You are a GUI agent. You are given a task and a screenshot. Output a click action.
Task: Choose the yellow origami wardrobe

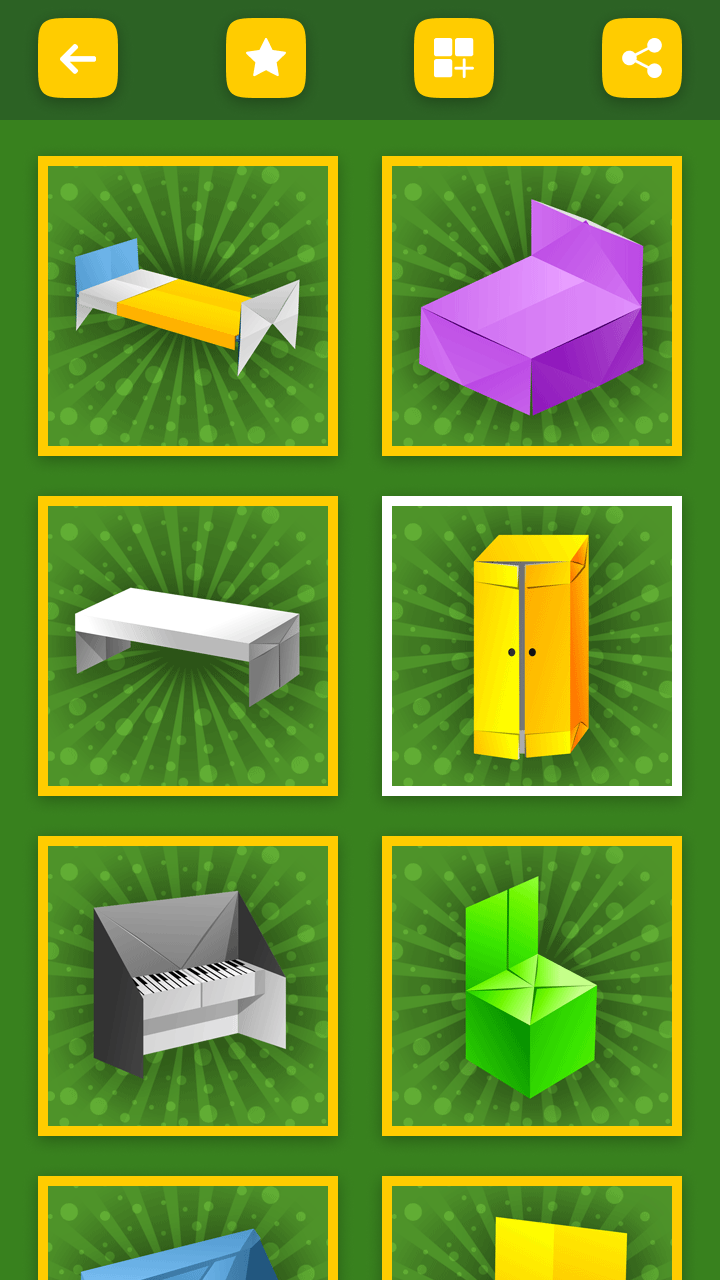click(532, 646)
